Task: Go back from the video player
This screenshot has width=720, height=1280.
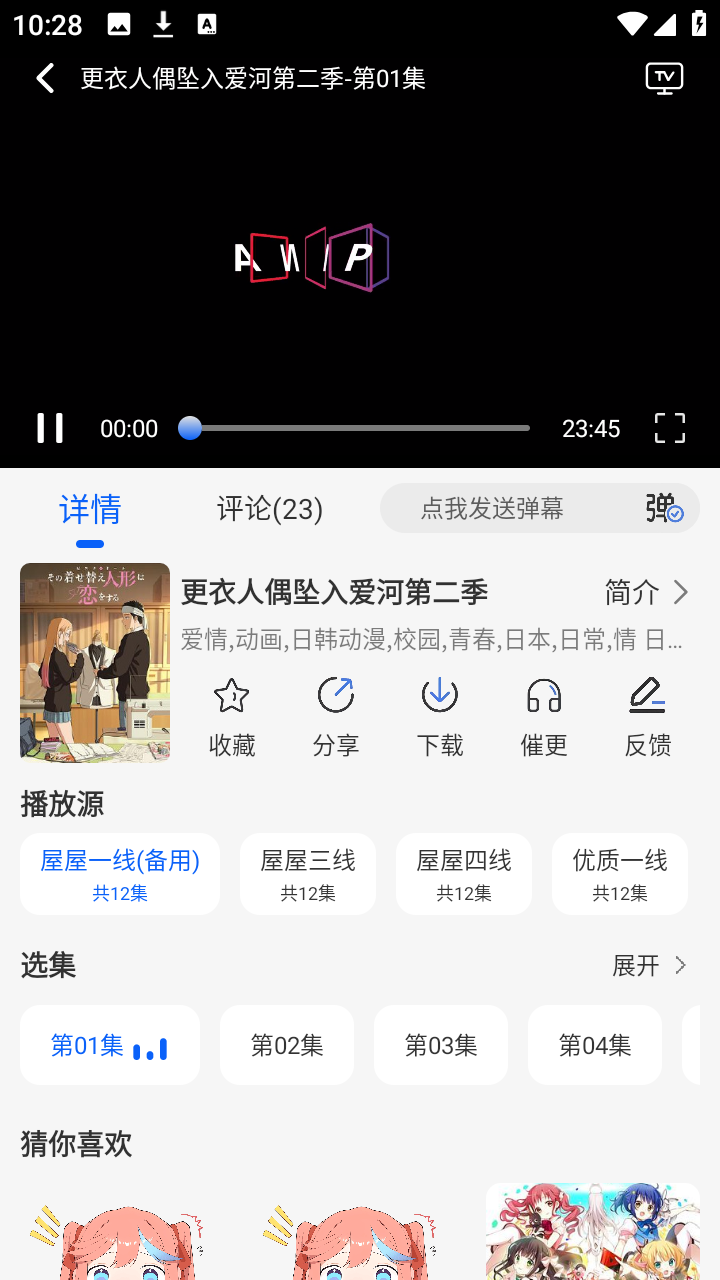Action: tap(45, 78)
